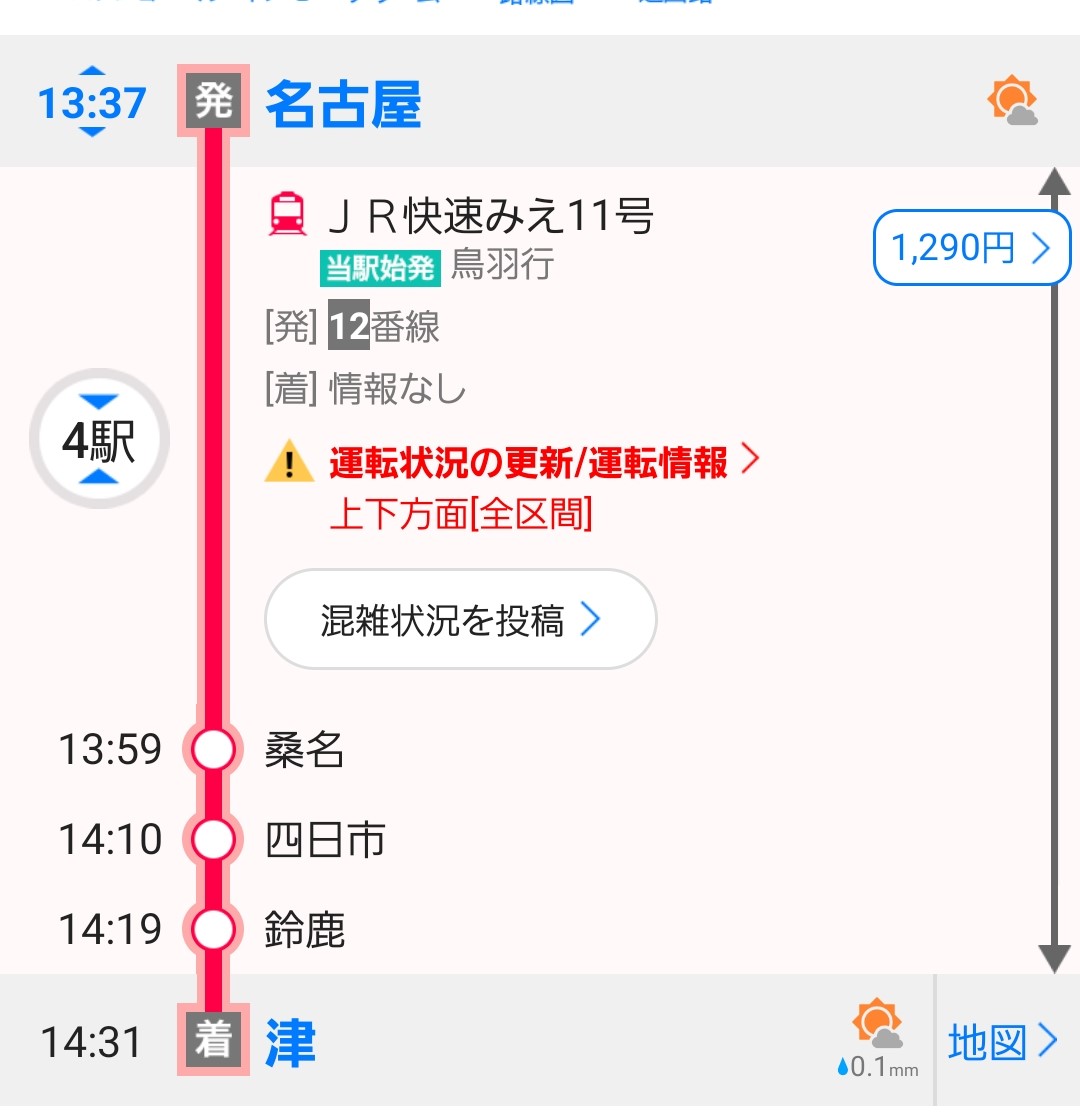View the weather forecast at Tsu
Screen dimensions: 1080x1120
[877, 1037]
